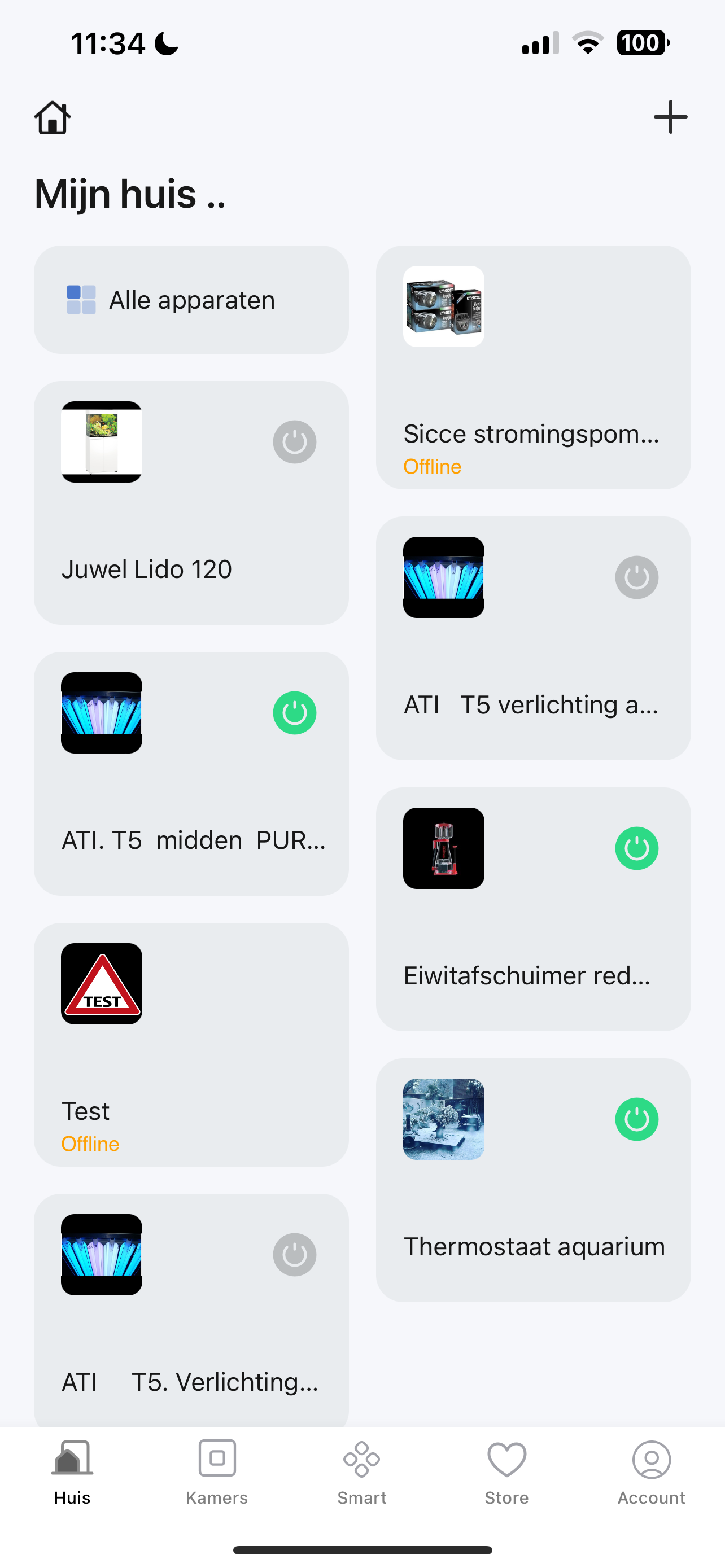Turn on ATI T5 verlichting a... power

[636, 577]
